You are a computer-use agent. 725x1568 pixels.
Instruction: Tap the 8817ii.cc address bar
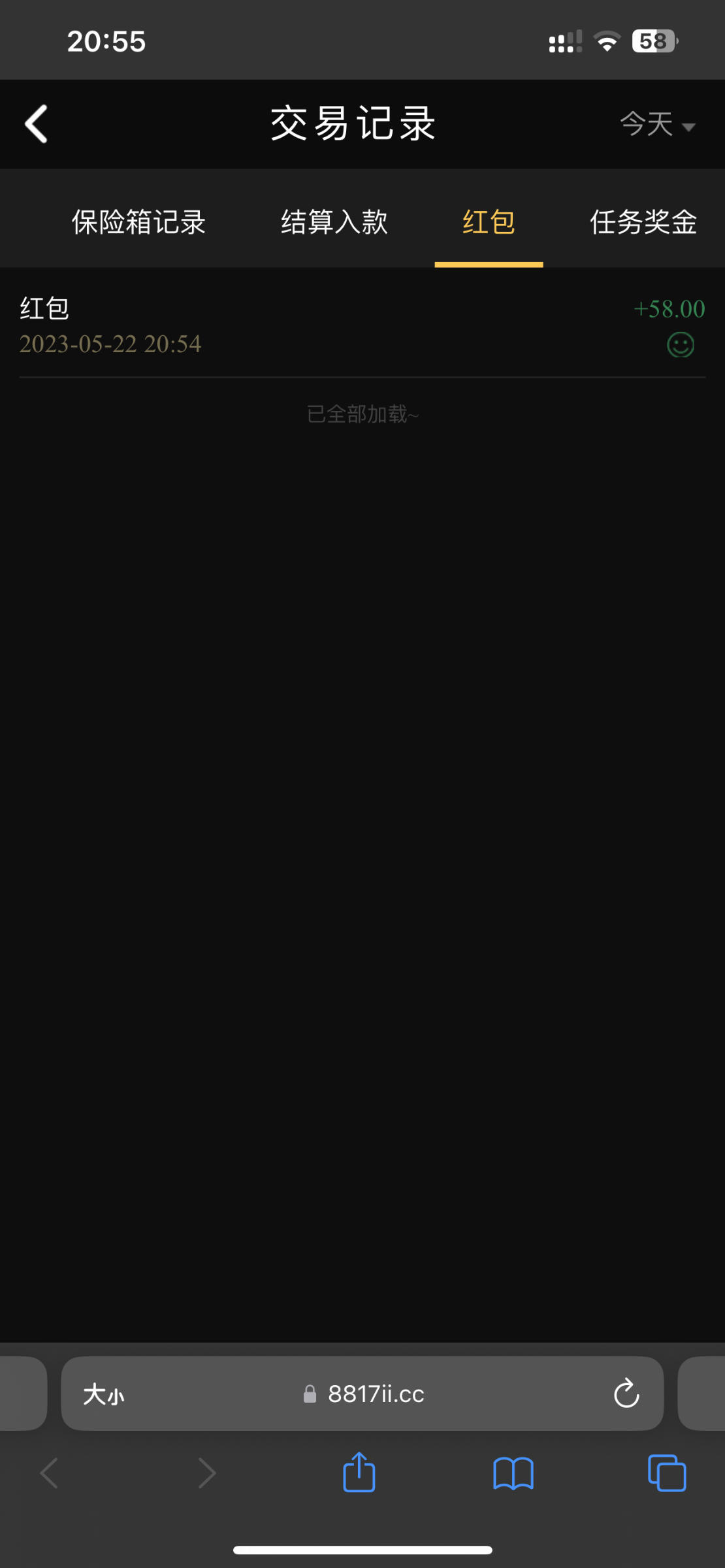[376, 1394]
